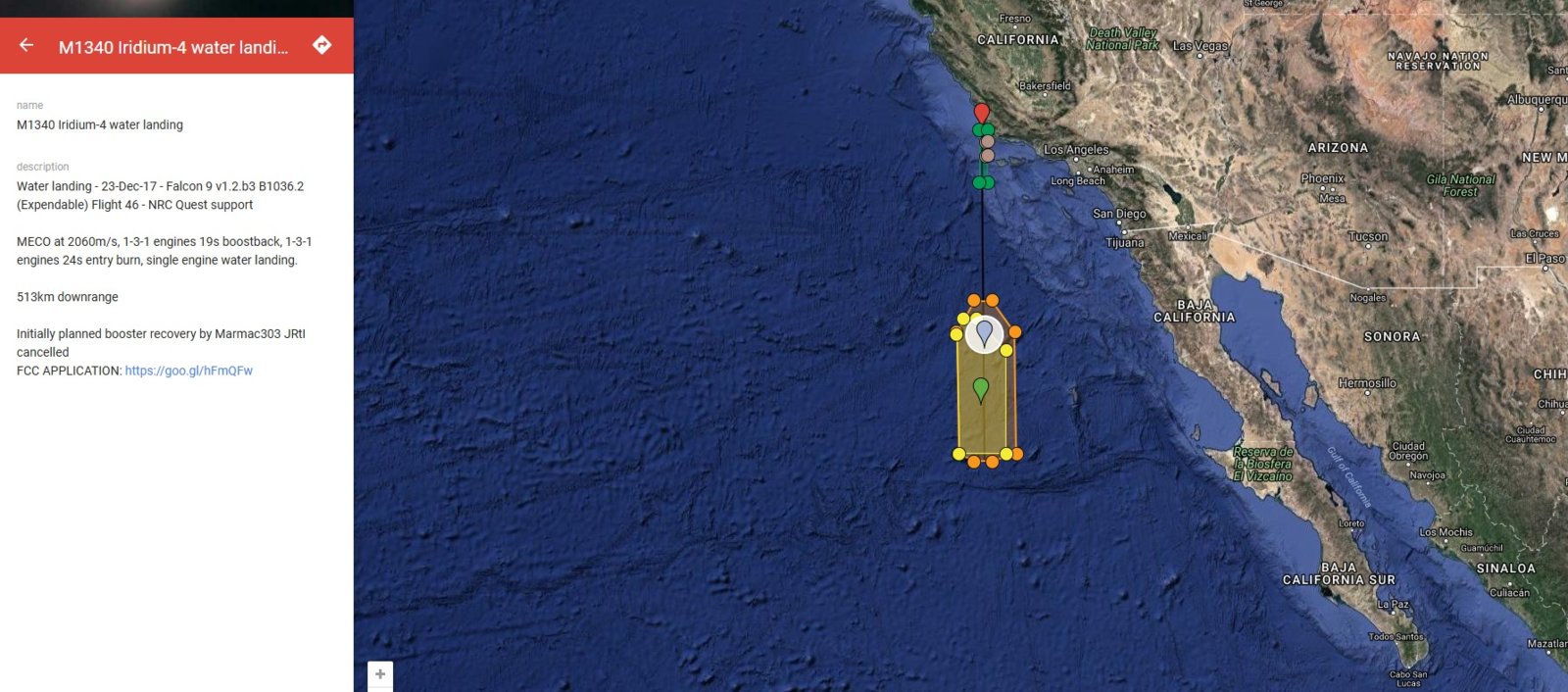1568x692 pixels.
Task: Go back from the M1340 details panel
Action: pos(26,45)
